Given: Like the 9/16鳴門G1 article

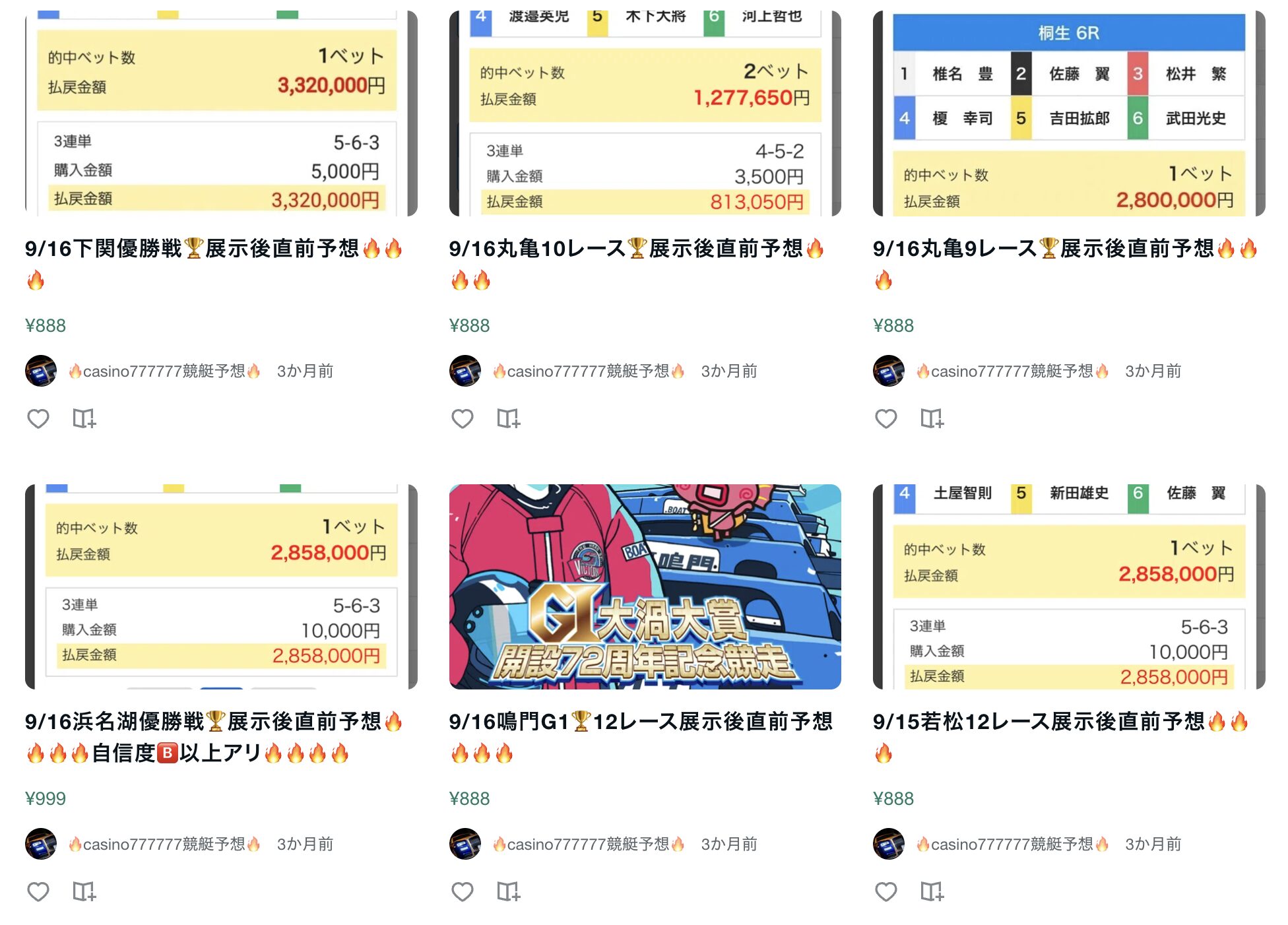Looking at the screenshot, I should [462, 891].
